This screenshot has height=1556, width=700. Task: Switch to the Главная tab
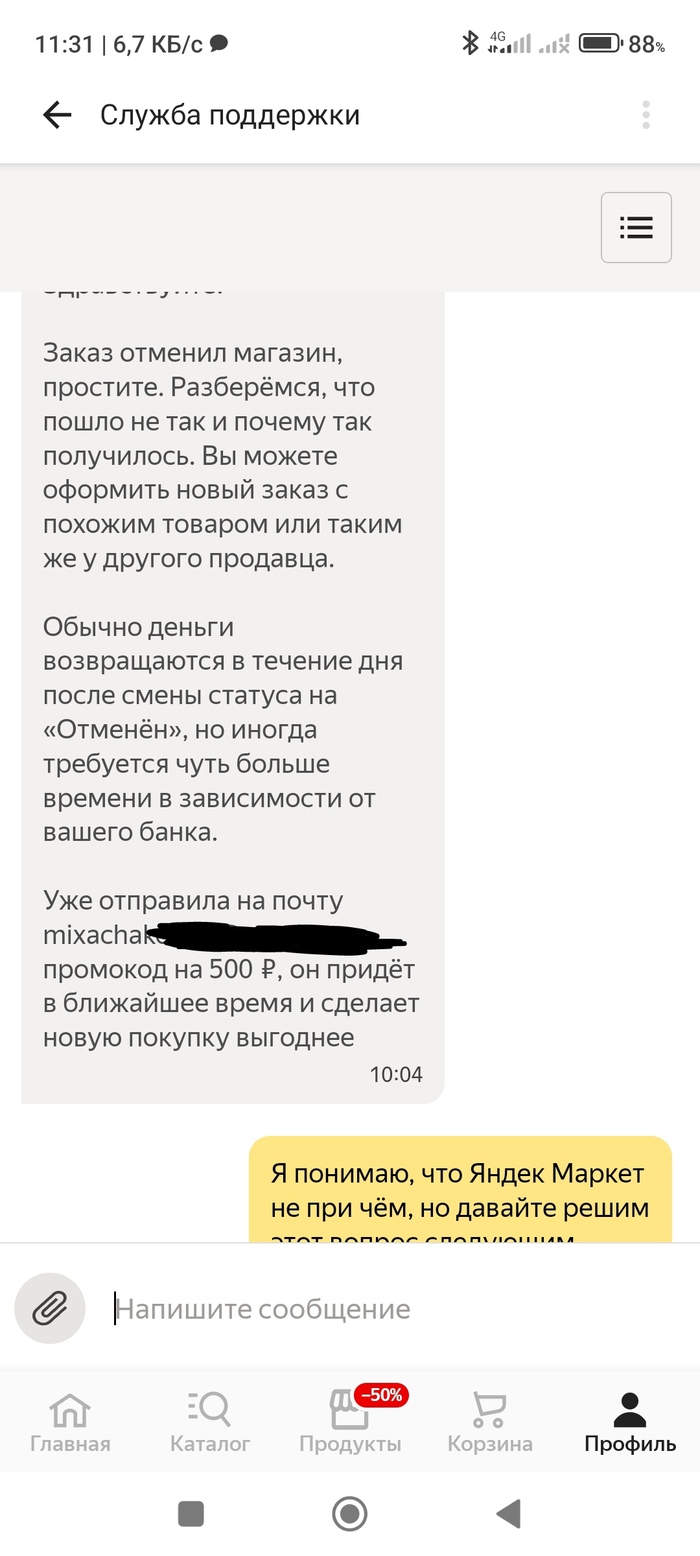(70, 1421)
